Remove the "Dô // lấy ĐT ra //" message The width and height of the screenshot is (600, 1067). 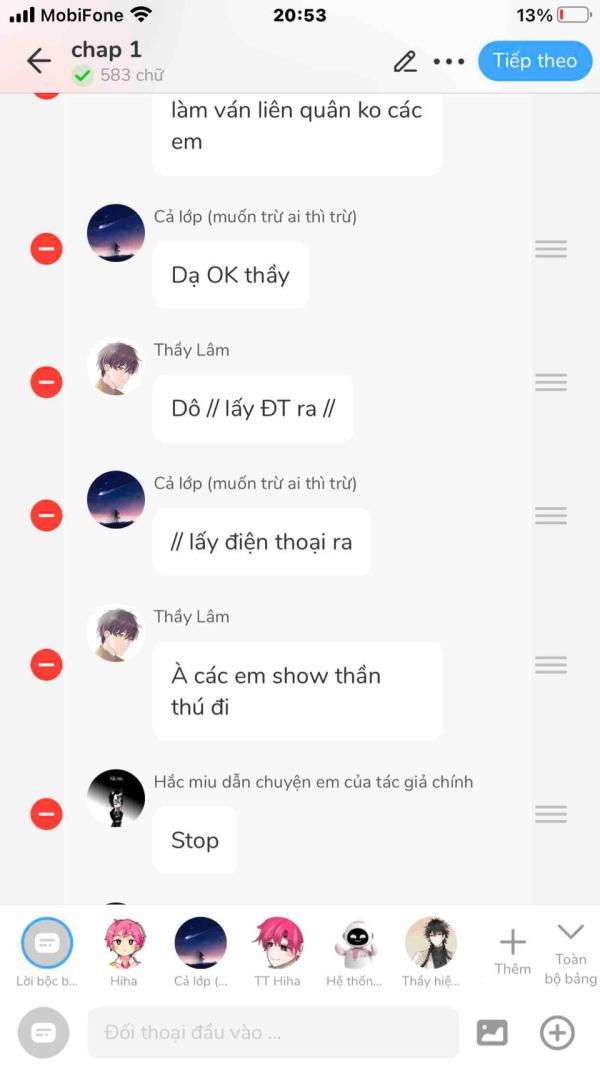coord(46,382)
